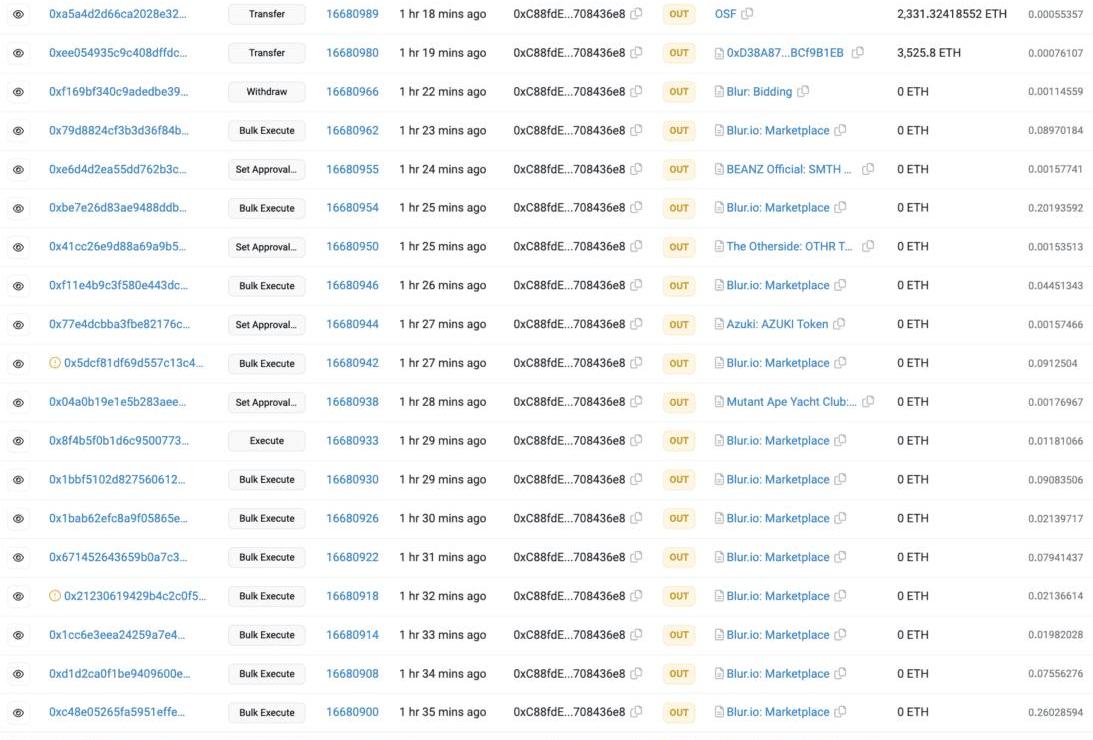View transaction 0x5dcf81df69d557c13c4
This screenshot has width=1093, height=740.
pos(133,363)
